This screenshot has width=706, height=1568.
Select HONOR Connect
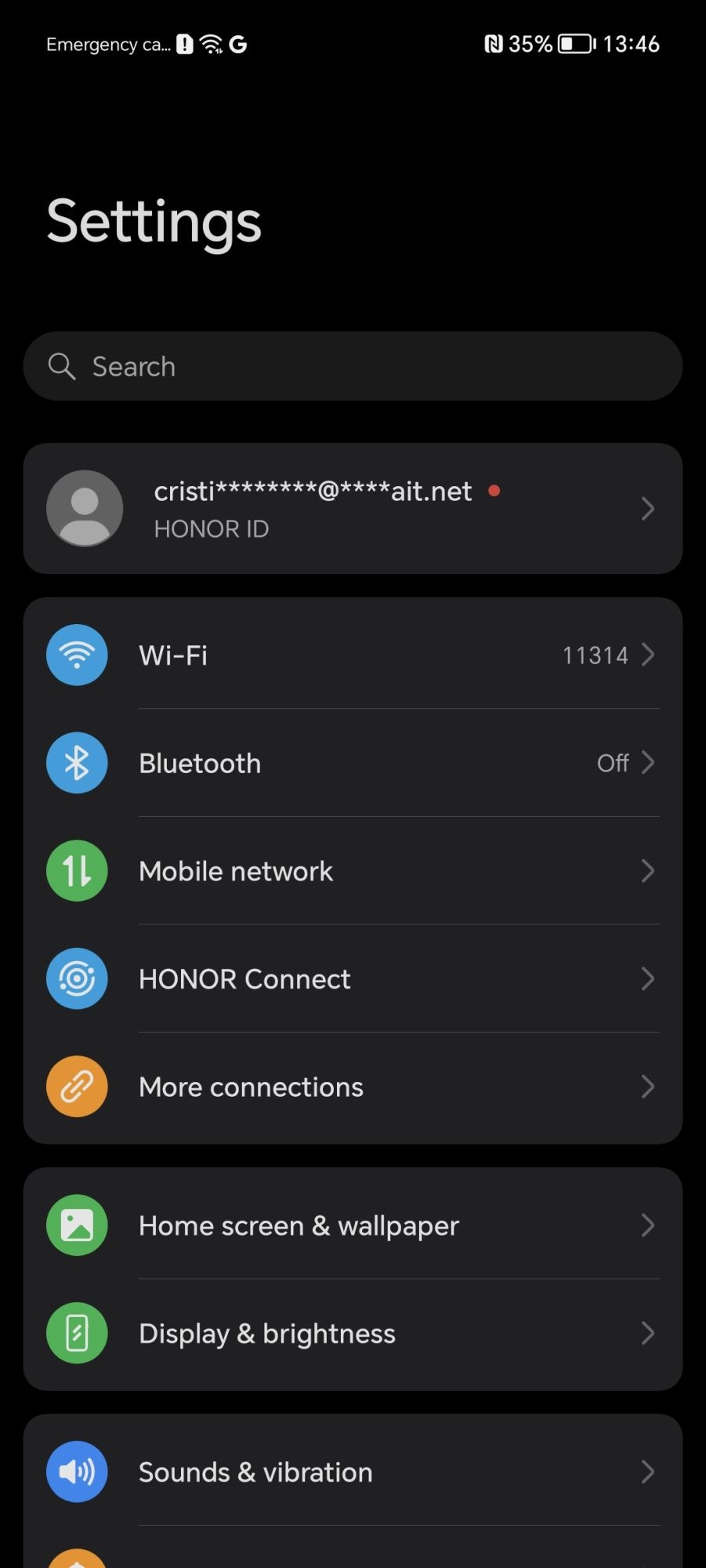tap(353, 978)
